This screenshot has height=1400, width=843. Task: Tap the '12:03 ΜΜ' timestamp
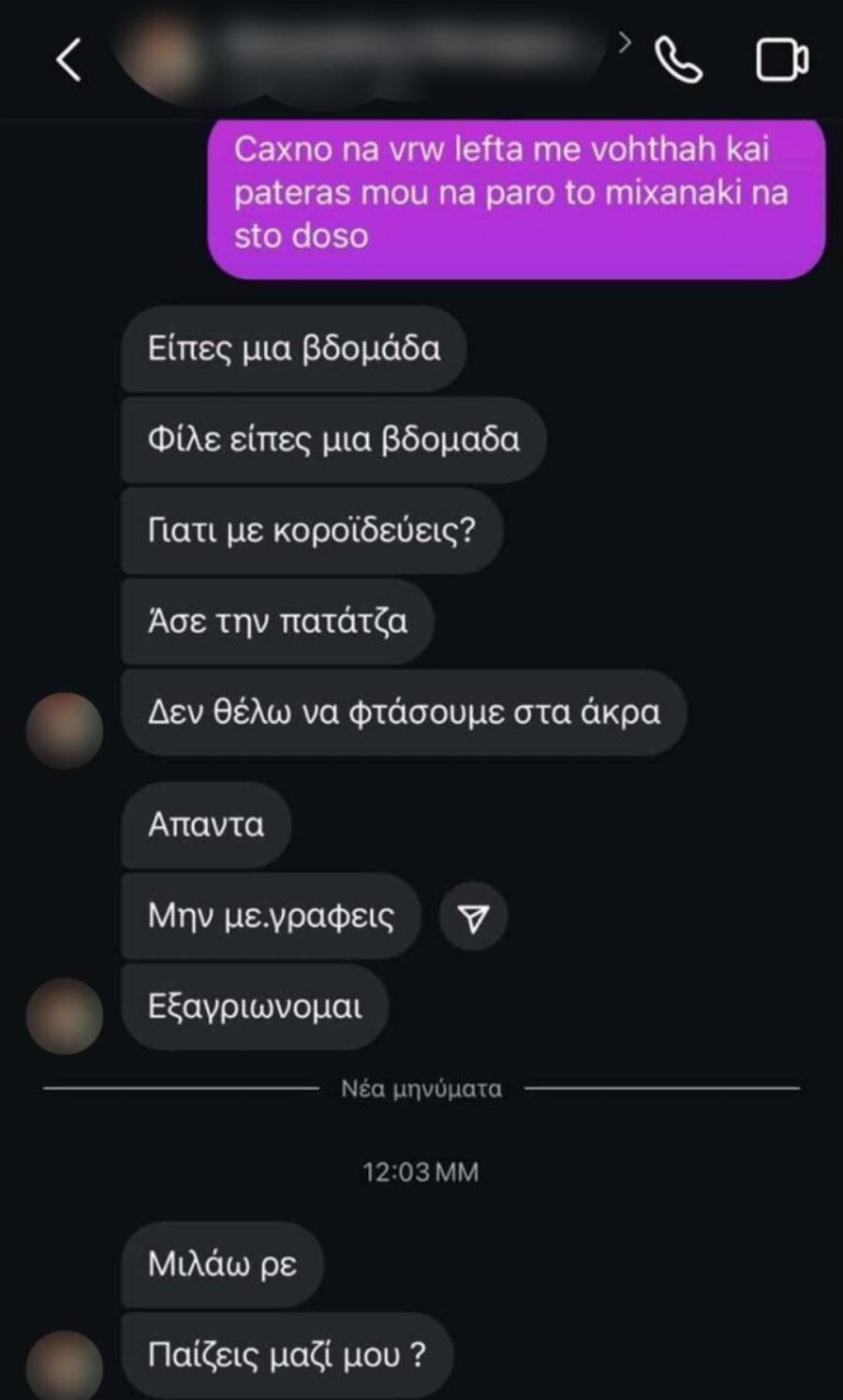coord(421,1171)
